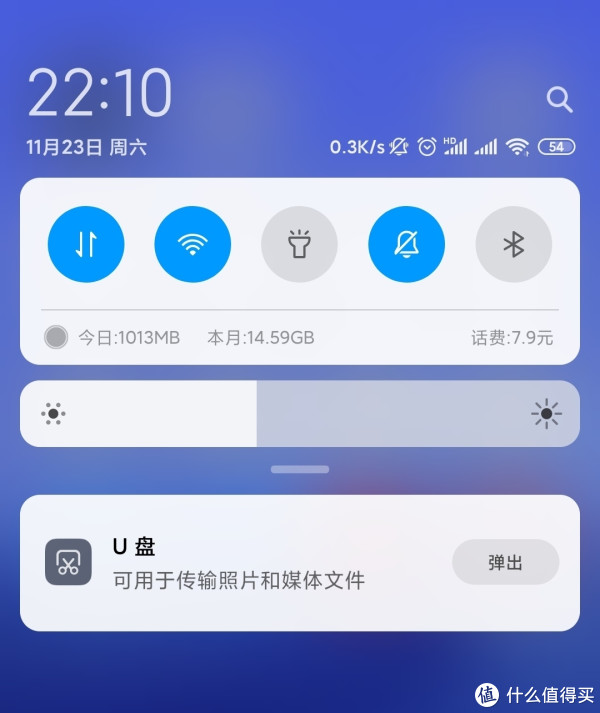
Task: Open today's data usage details
Action: pyautogui.click(x=130, y=337)
